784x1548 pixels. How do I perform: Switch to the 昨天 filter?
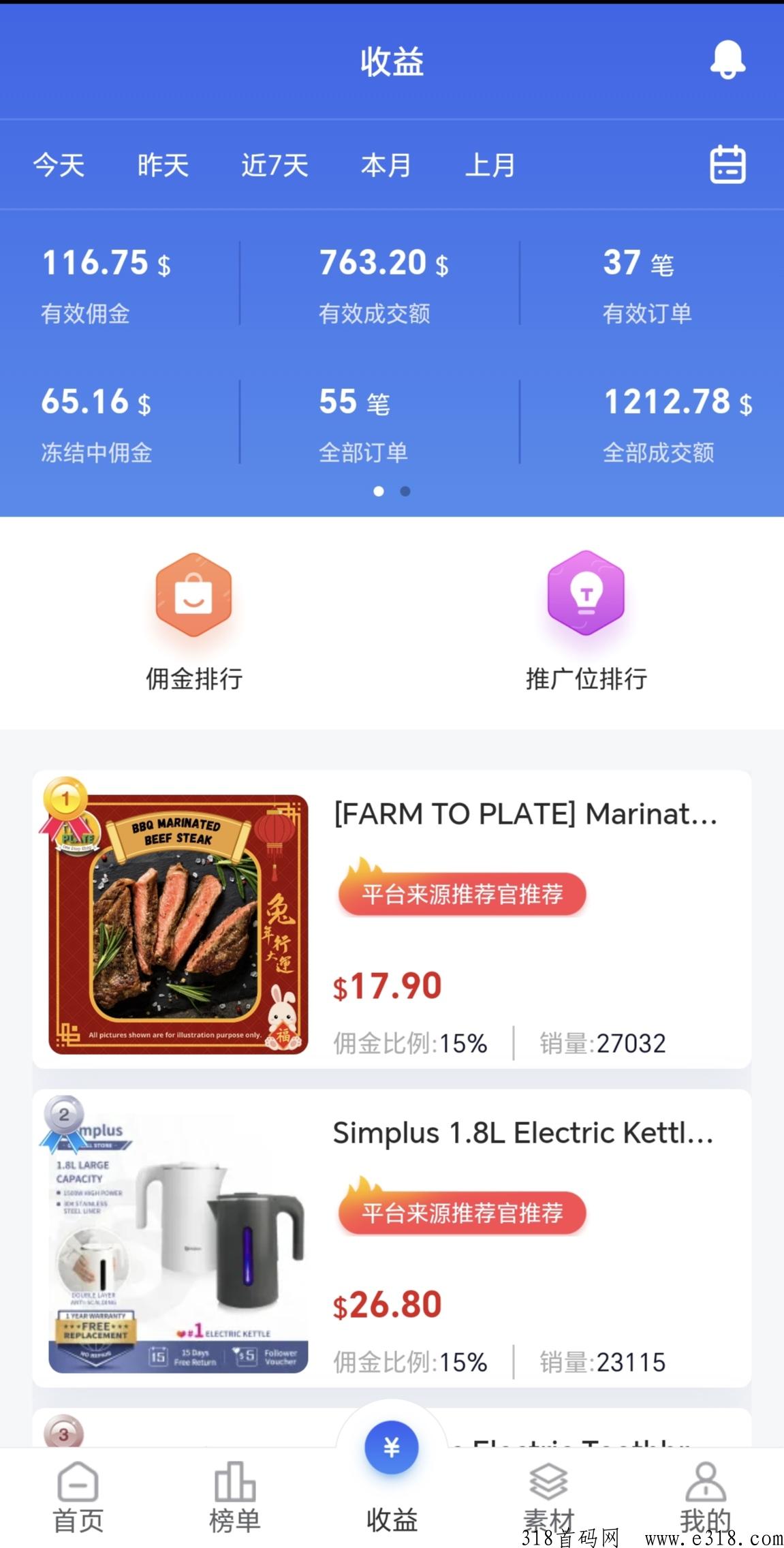[x=163, y=166]
